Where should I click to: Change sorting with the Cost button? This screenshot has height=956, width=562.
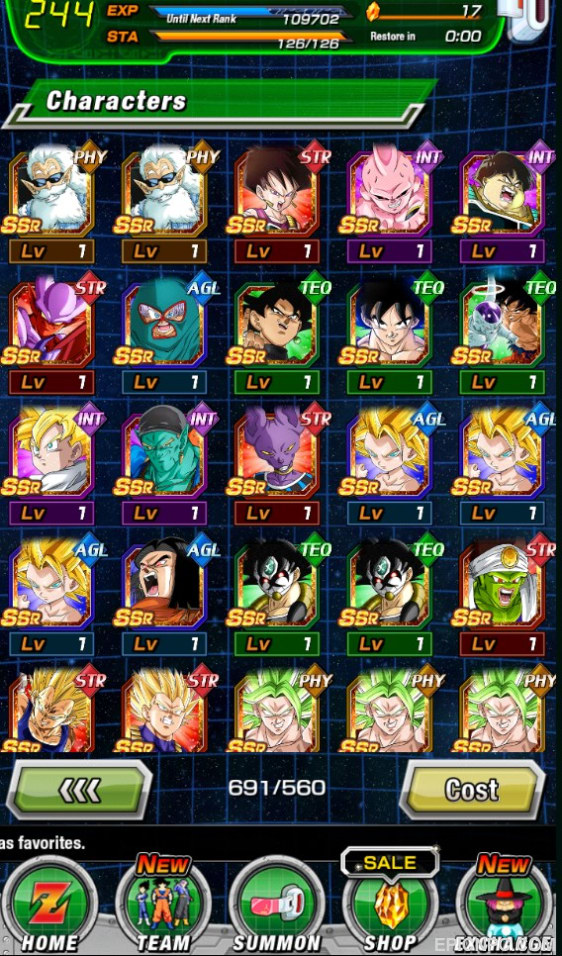coord(472,789)
